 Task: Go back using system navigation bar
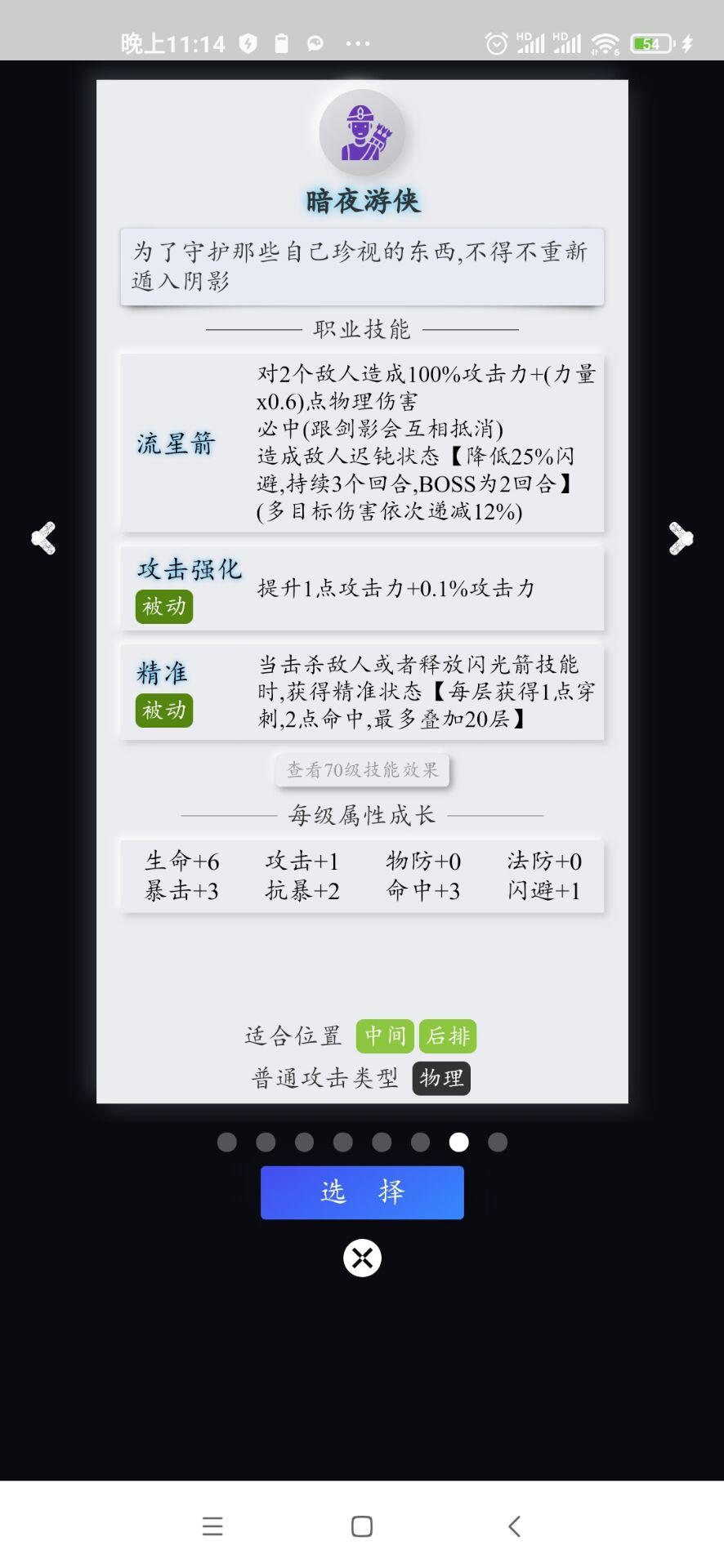[x=514, y=1526]
